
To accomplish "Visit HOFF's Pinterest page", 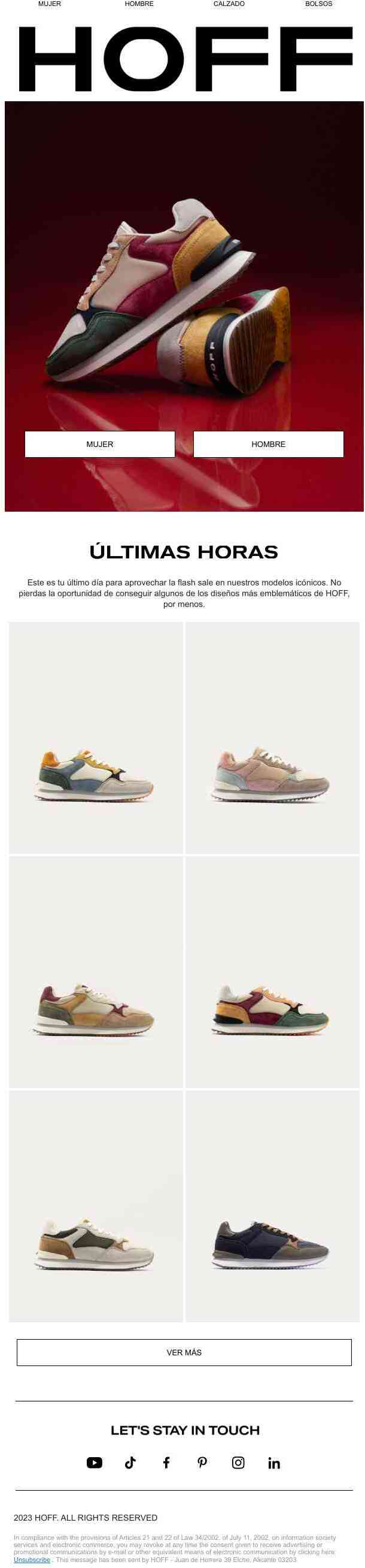I will pos(202,1463).
